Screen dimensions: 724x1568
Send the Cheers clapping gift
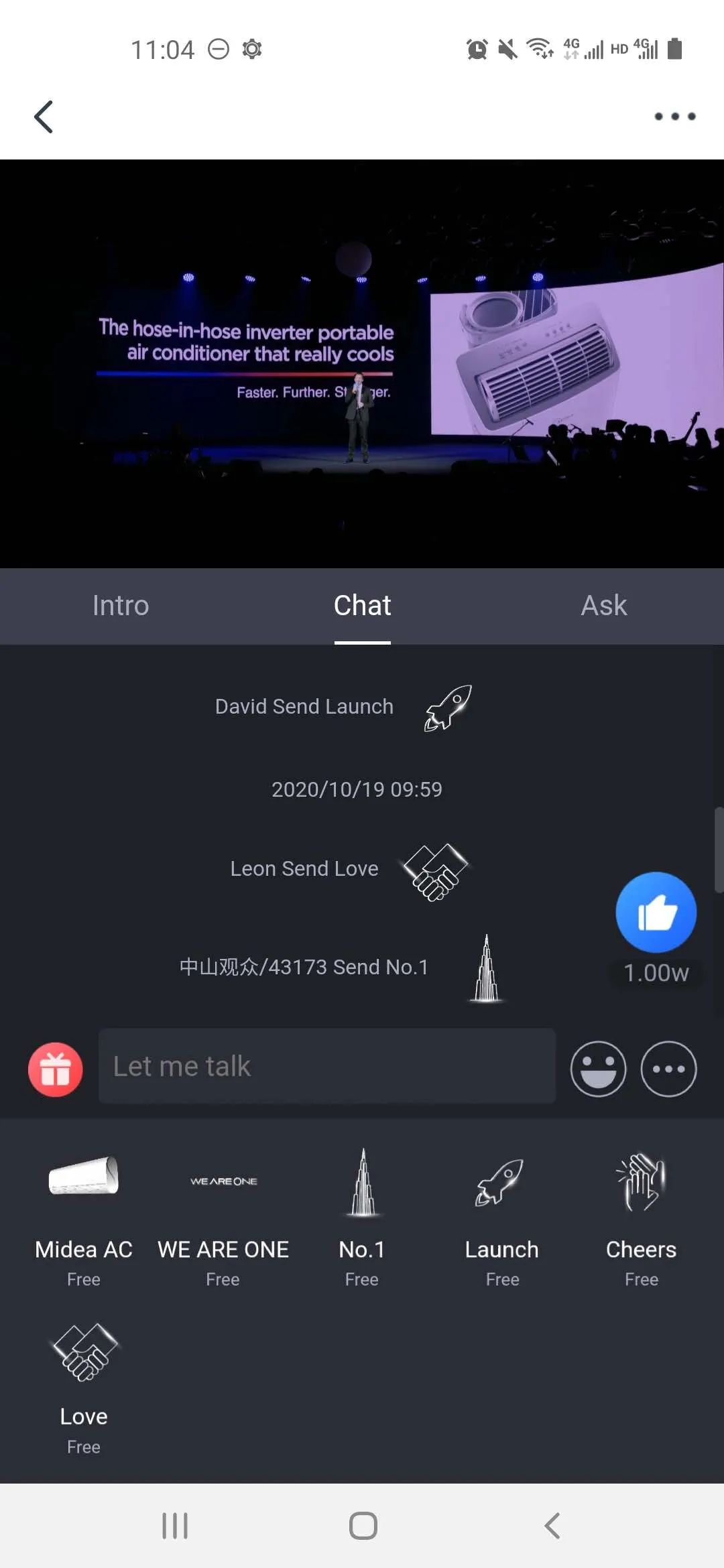[x=641, y=1213]
